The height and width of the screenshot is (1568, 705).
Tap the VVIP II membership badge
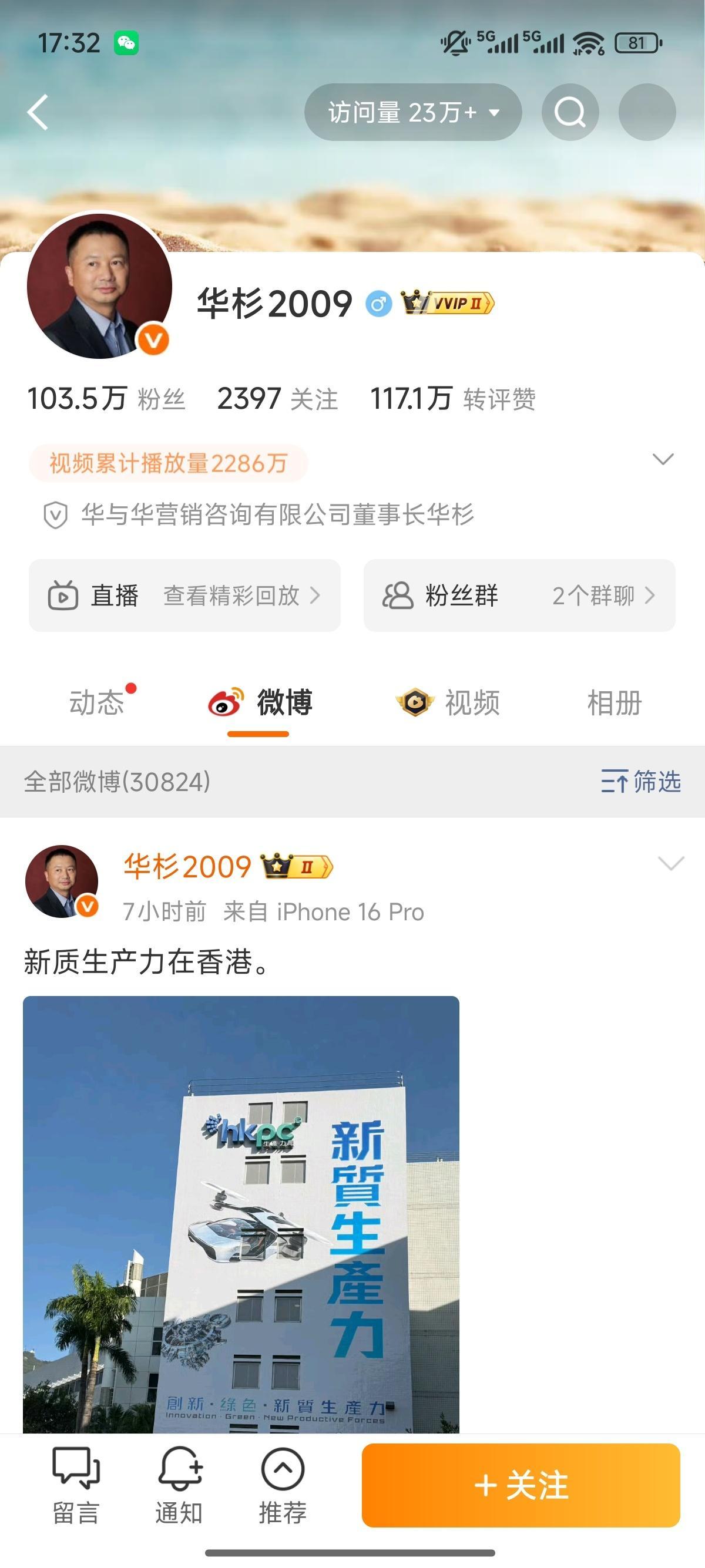[449, 303]
